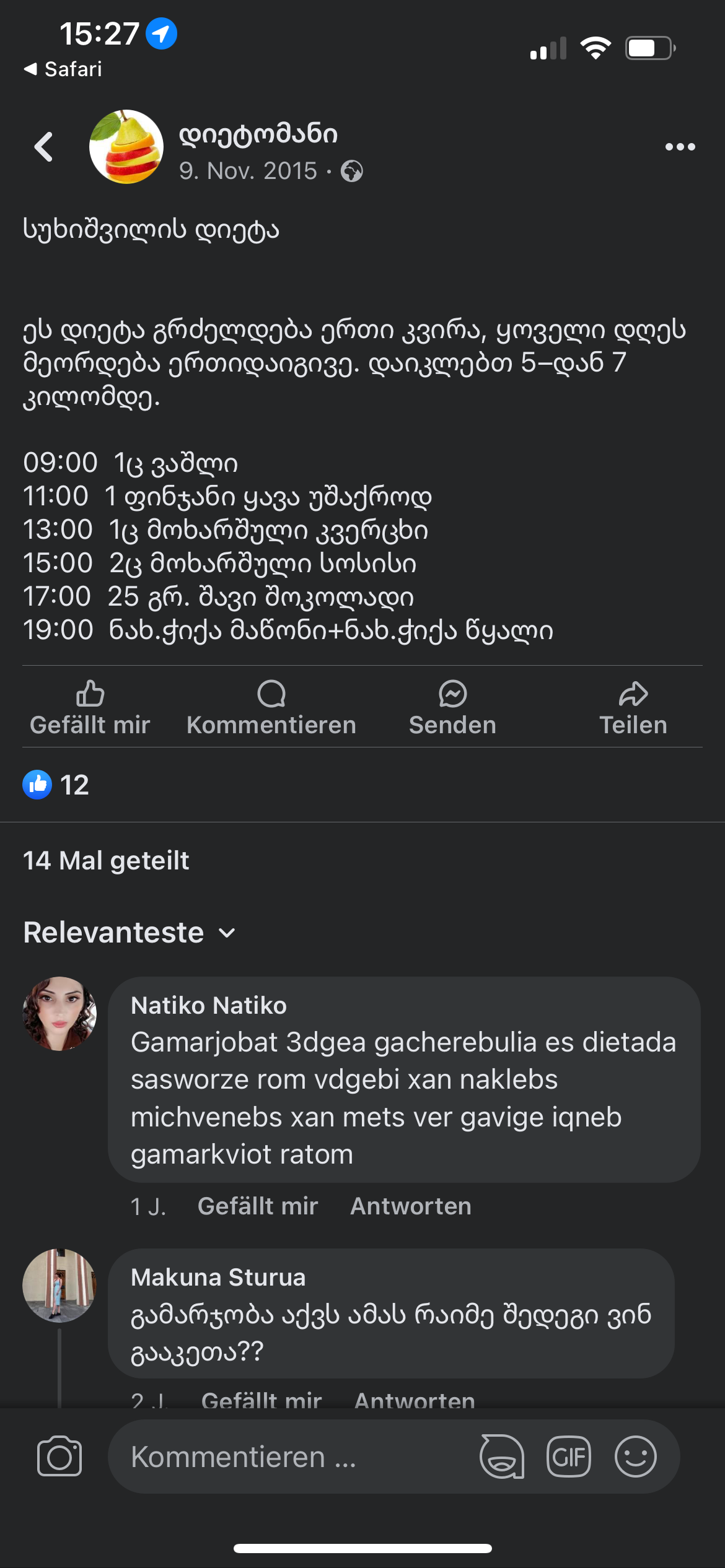Like the post with Gefällt mir
The image size is (725, 1568).
(x=90, y=708)
